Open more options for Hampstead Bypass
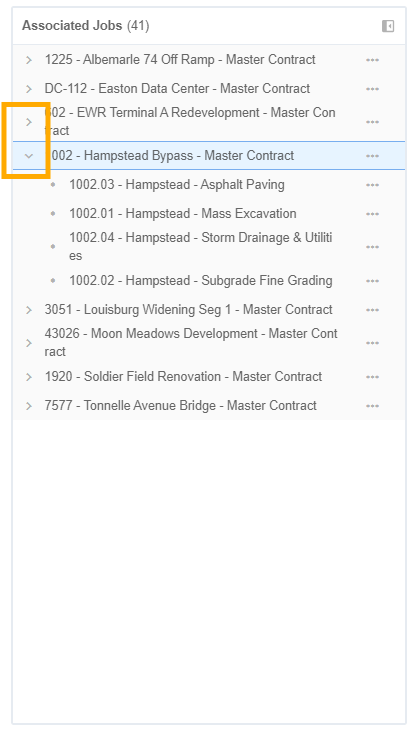Viewport: 412px width, 731px height. click(372, 156)
